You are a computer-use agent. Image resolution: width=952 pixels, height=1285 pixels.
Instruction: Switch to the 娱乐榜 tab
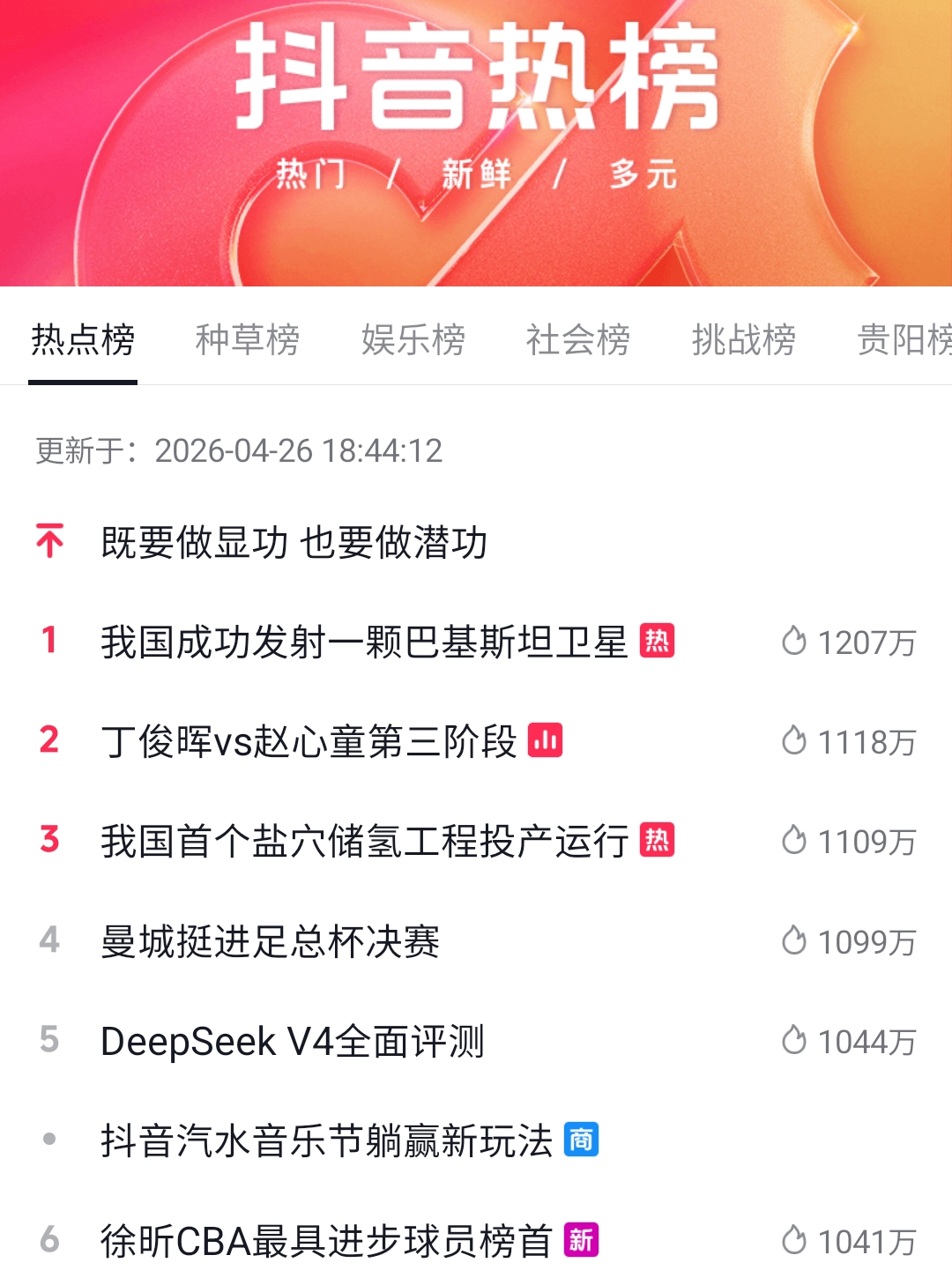point(413,339)
